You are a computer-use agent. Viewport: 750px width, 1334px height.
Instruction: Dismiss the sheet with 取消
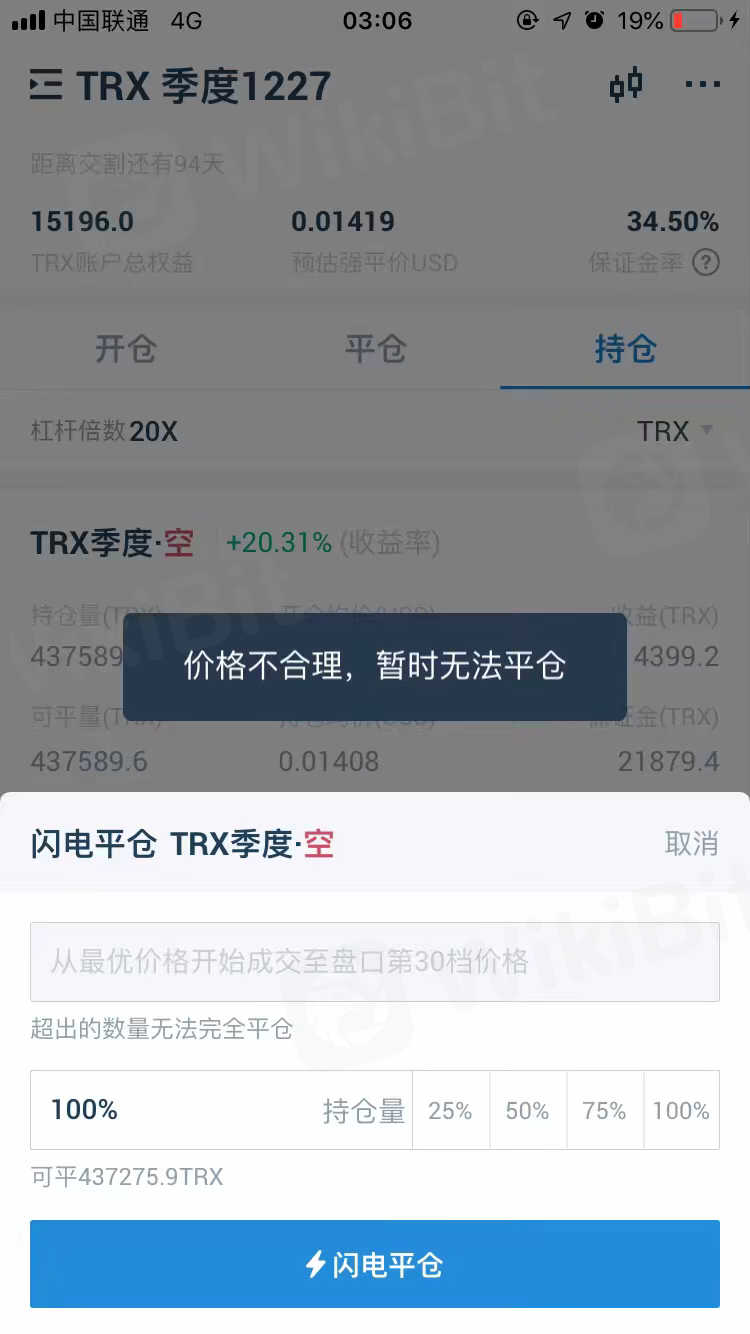(x=692, y=843)
